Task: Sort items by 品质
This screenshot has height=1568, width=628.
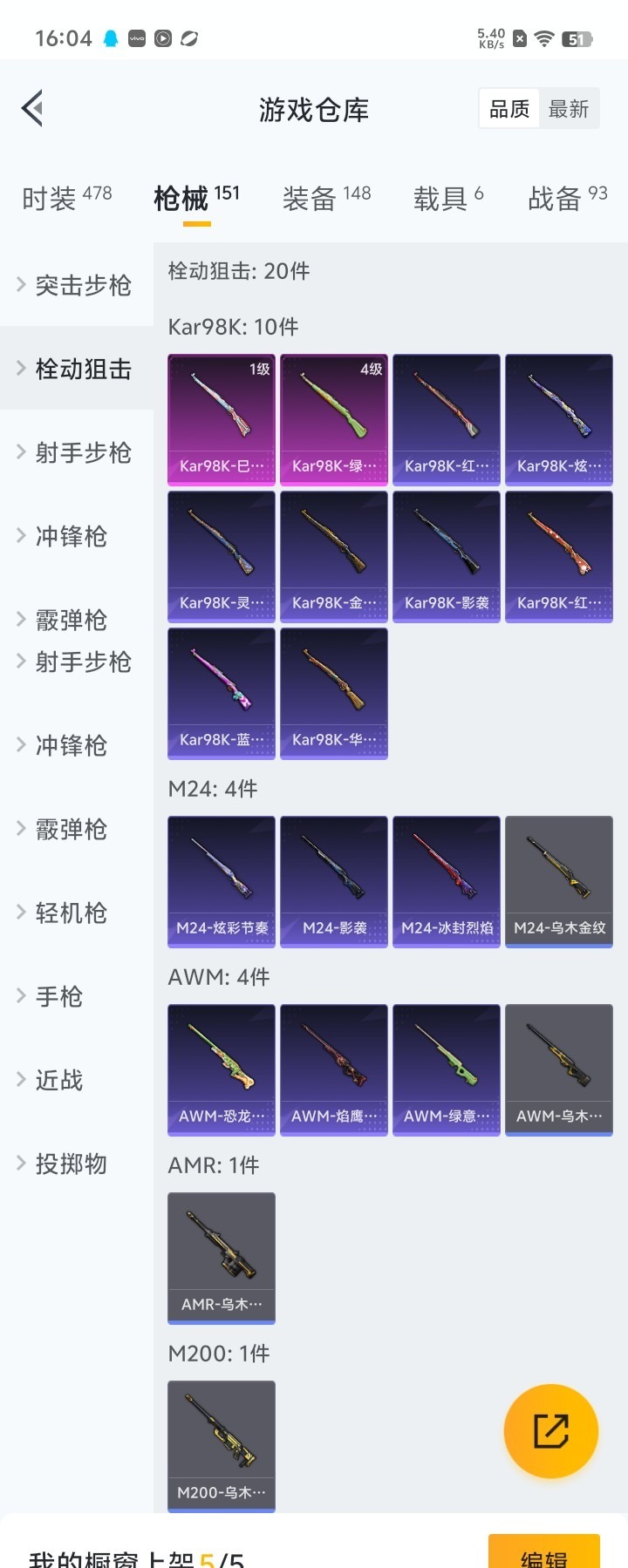Action: 509,109
